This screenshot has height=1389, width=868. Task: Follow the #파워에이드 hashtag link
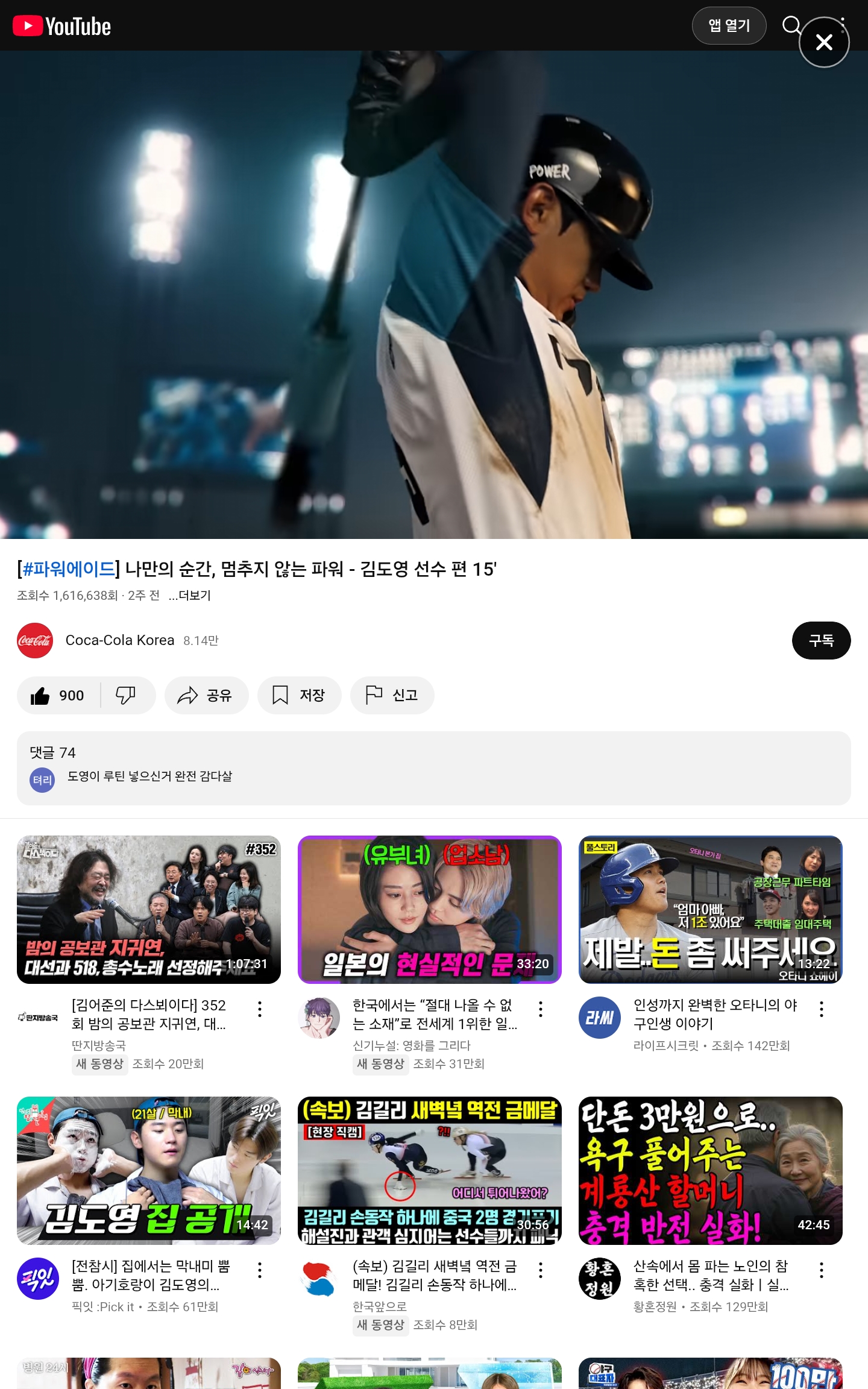[x=69, y=569]
